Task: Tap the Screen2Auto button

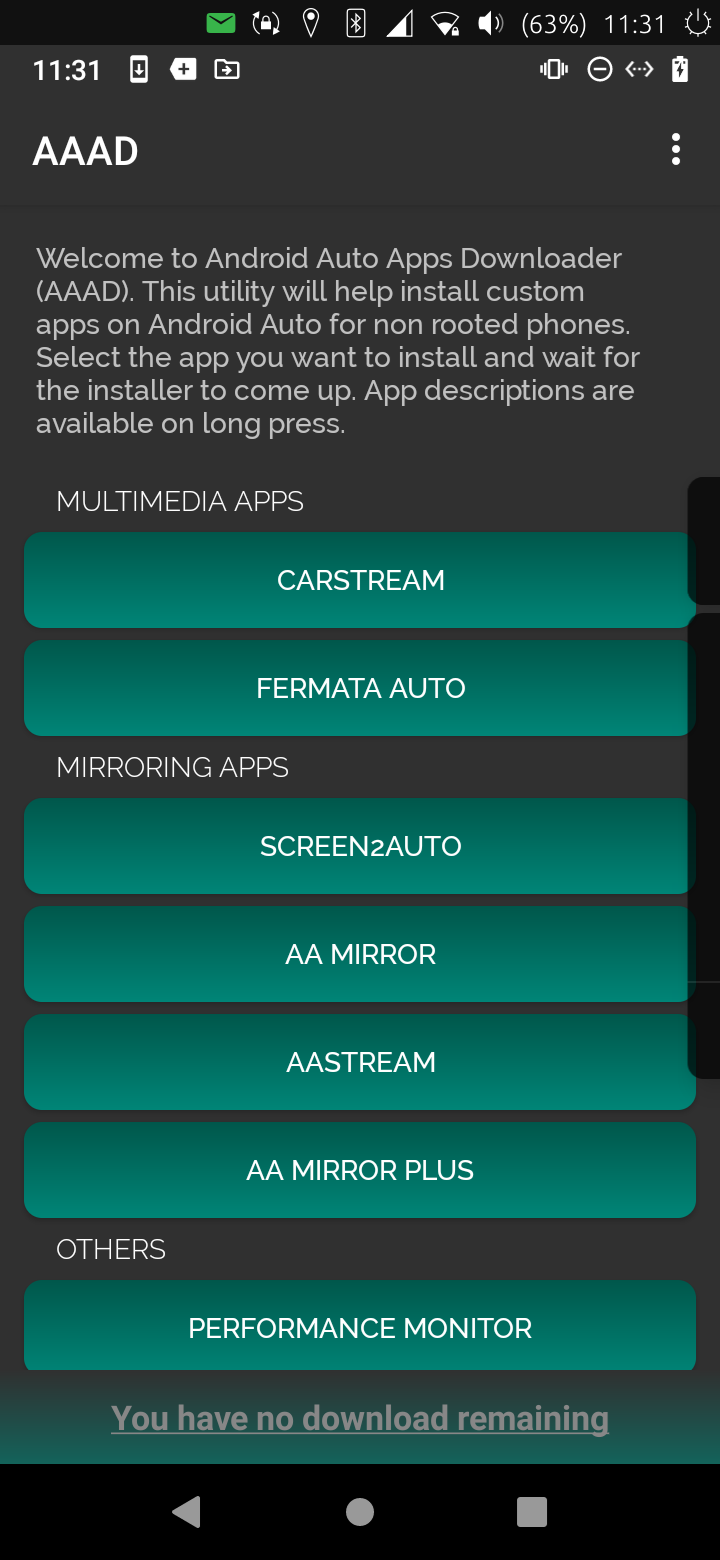Action: (x=360, y=846)
